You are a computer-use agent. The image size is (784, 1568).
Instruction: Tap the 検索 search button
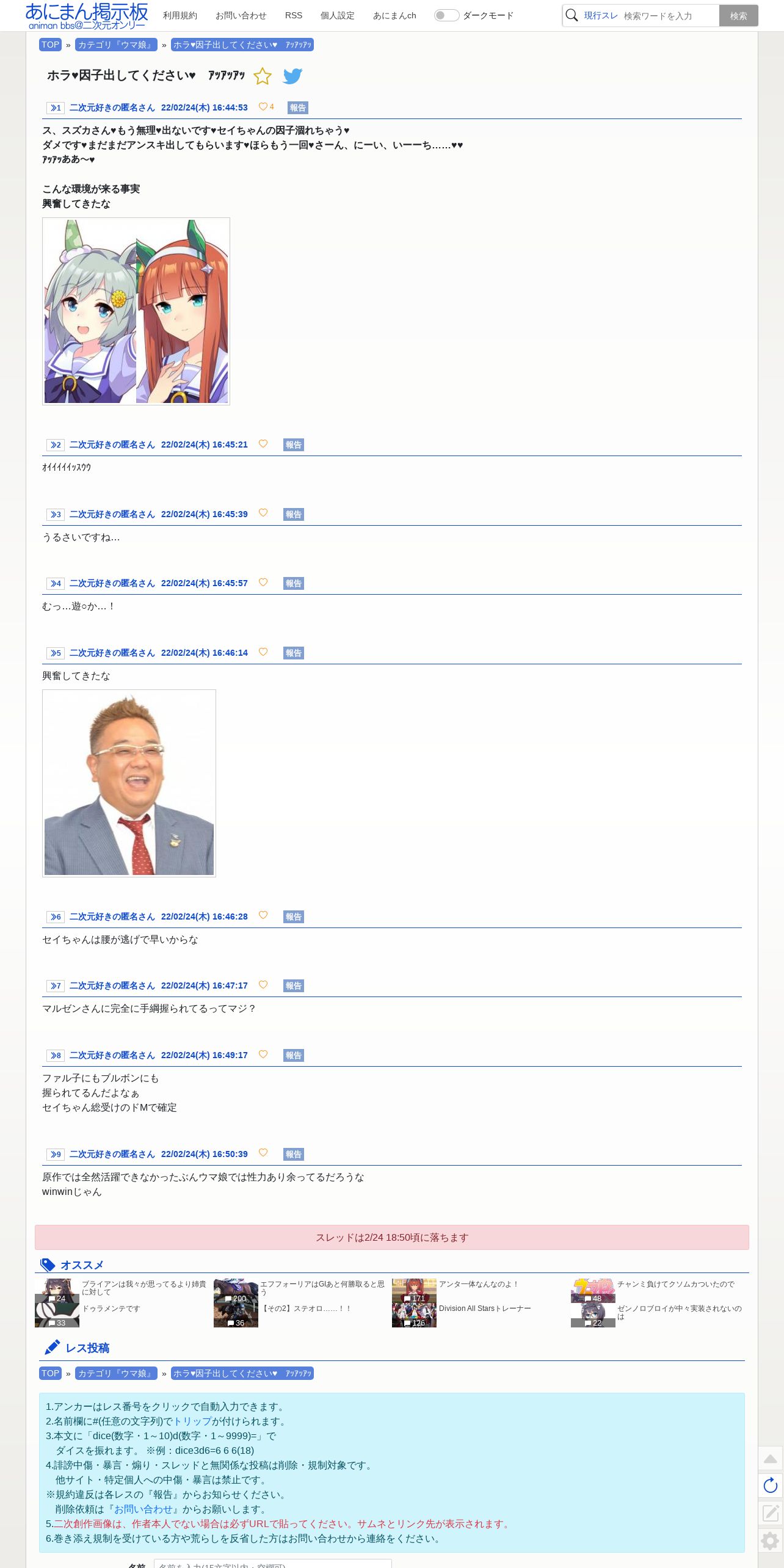(738, 16)
